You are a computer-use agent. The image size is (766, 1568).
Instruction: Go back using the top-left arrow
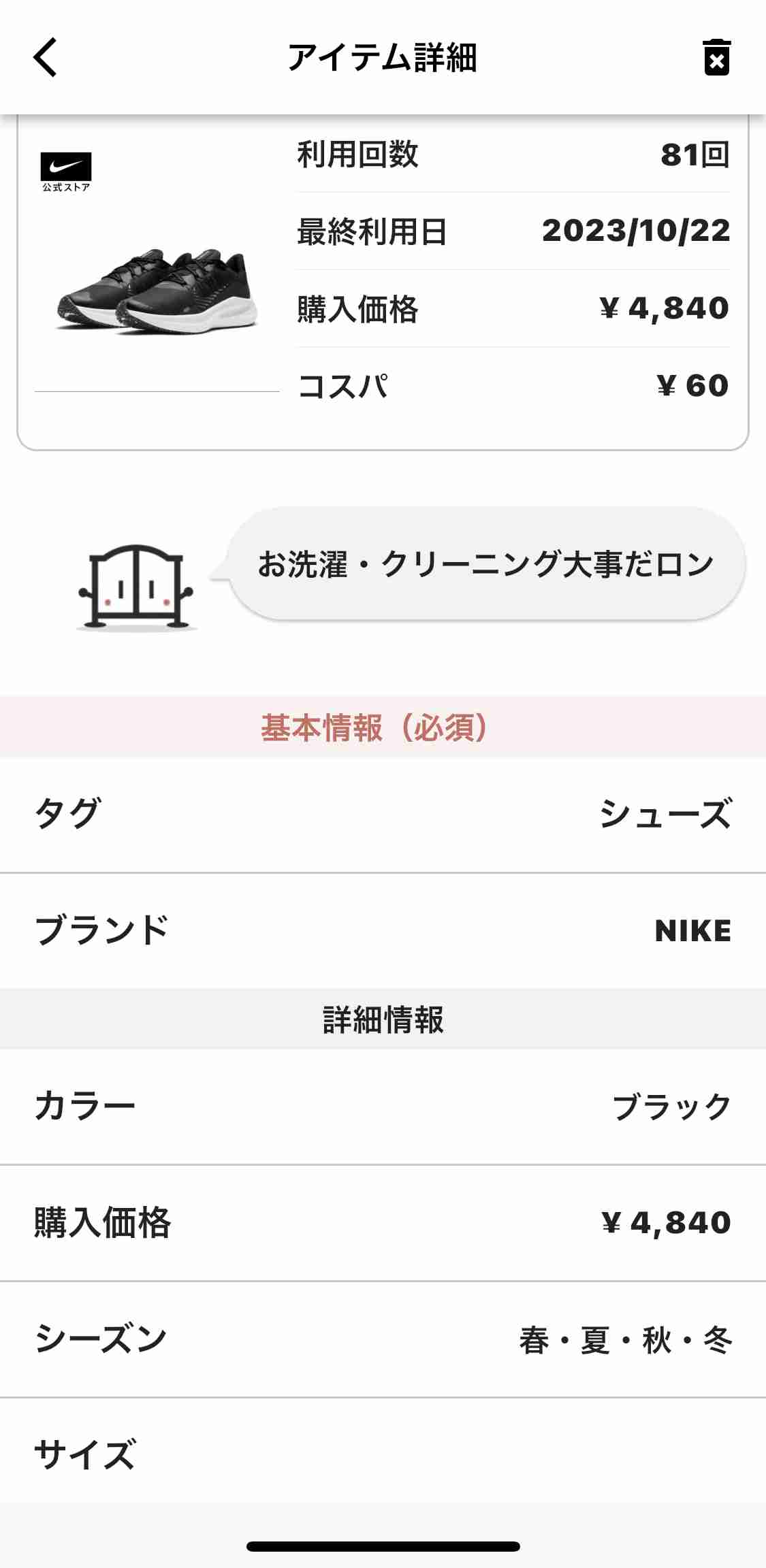46,57
